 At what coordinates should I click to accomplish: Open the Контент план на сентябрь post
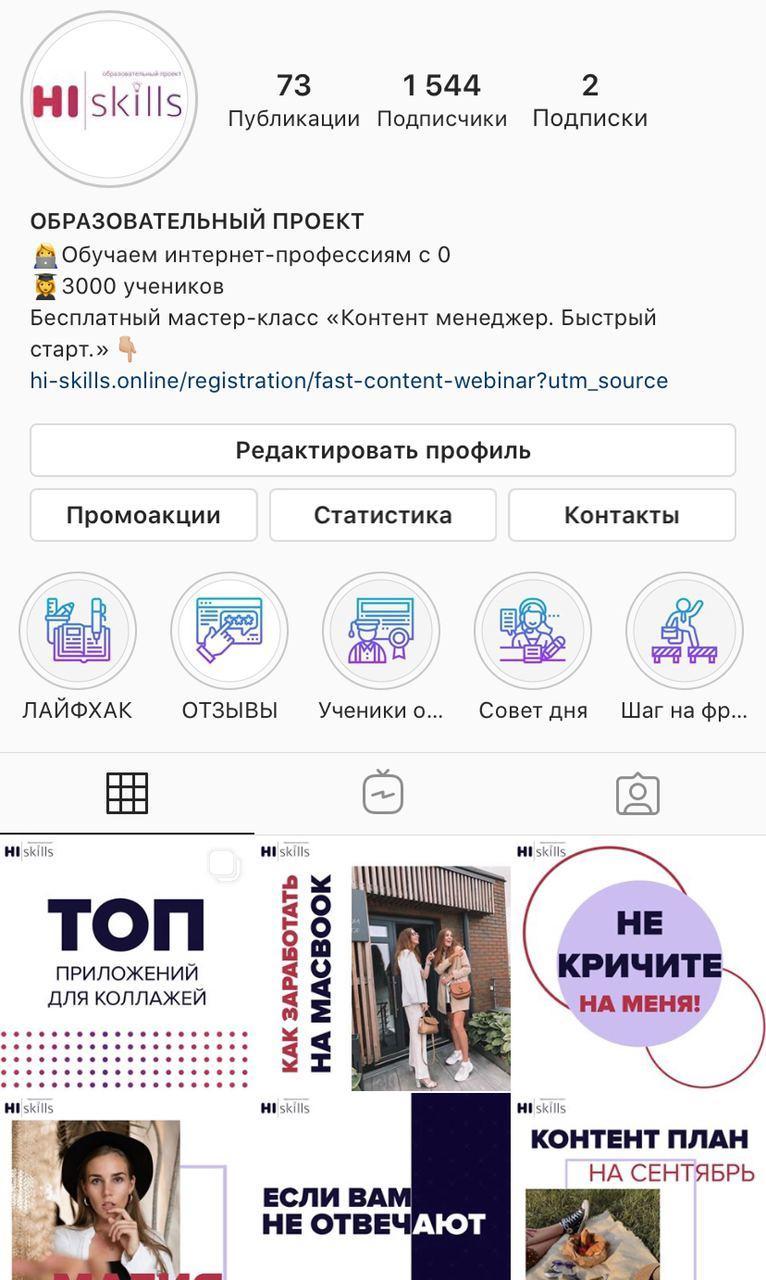[640, 1188]
